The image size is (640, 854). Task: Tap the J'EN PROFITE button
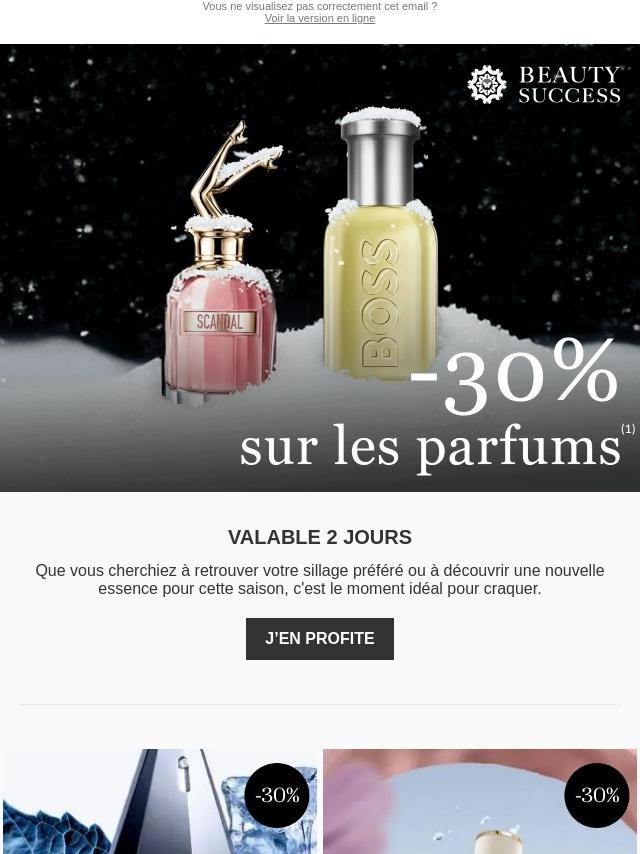pos(320,638)
